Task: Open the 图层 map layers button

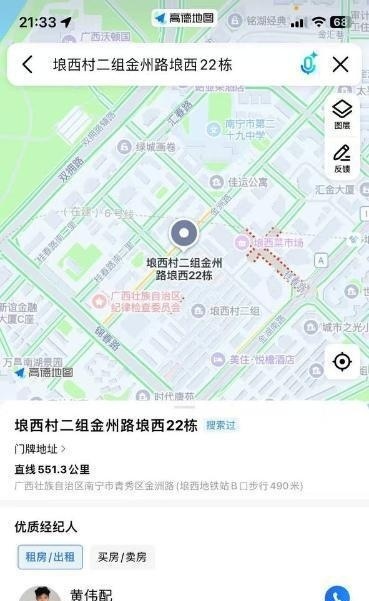Action: pyautogui.click(x=342, y=115)
